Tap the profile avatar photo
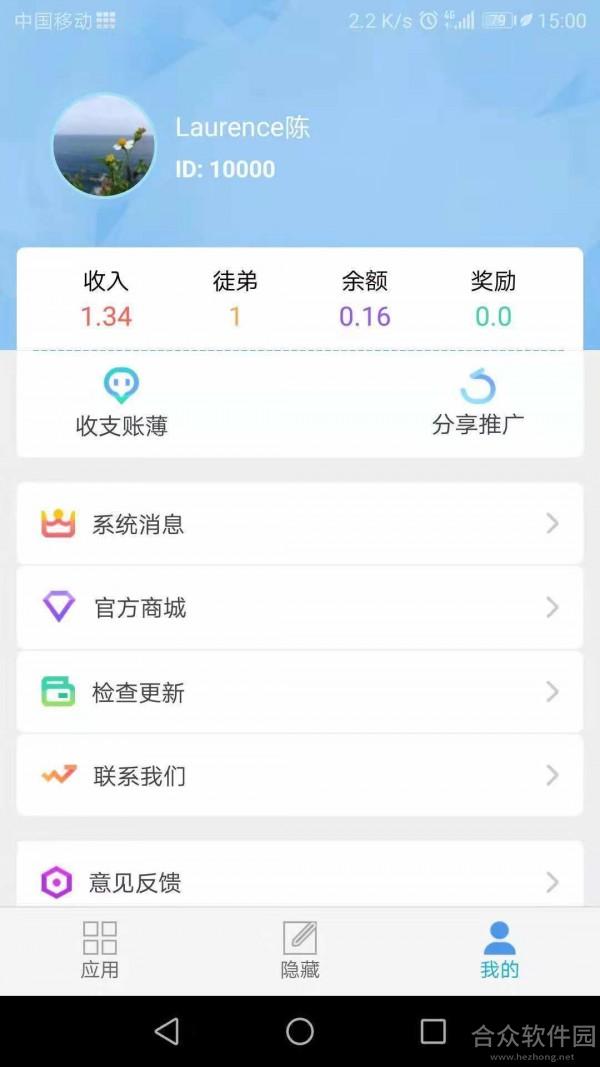This screenshot has width=600, height=1067. (x=104, y=146)
